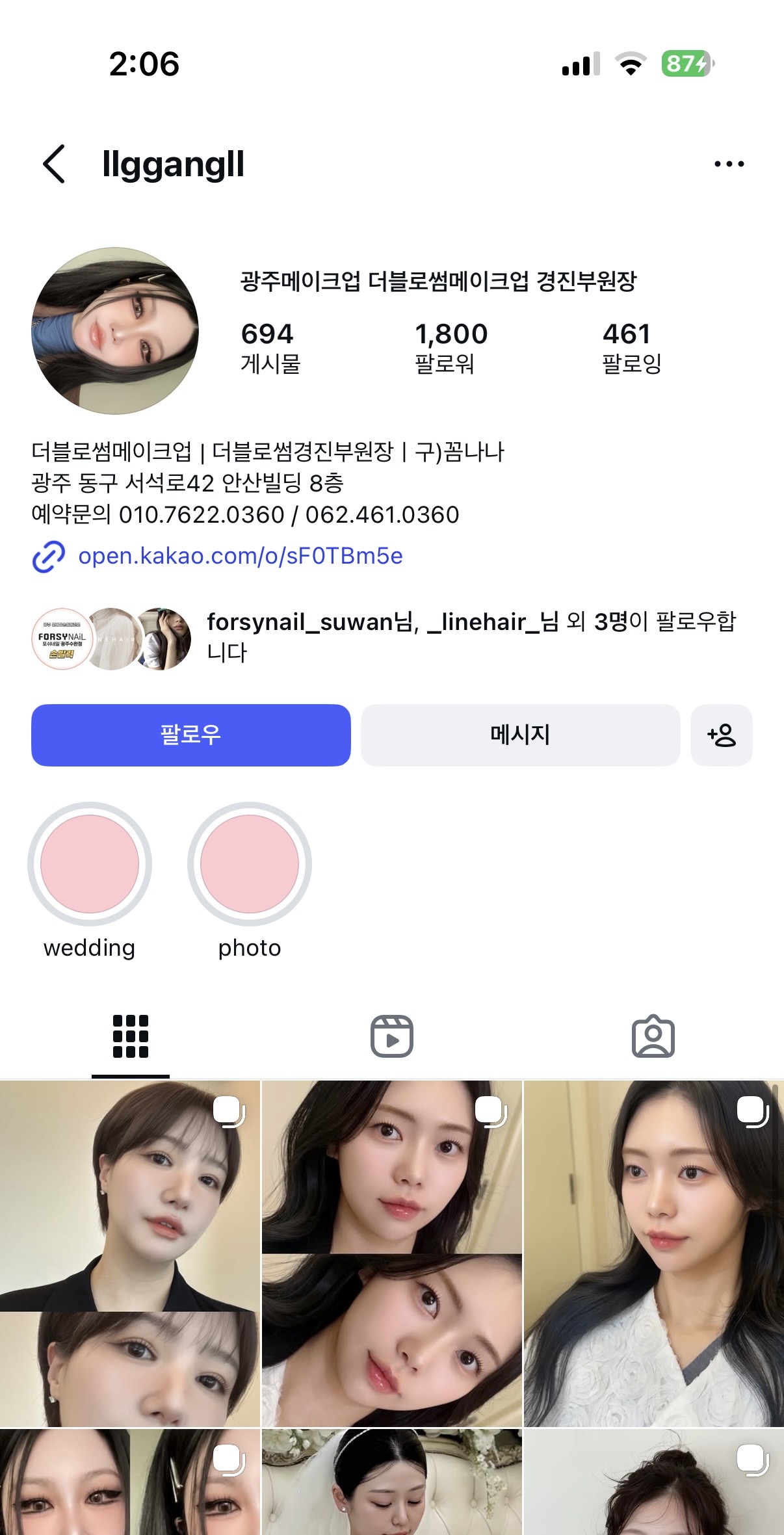Open the three-dot options menu
Viewport: 784px width, 1535px height.
point(729,164)
